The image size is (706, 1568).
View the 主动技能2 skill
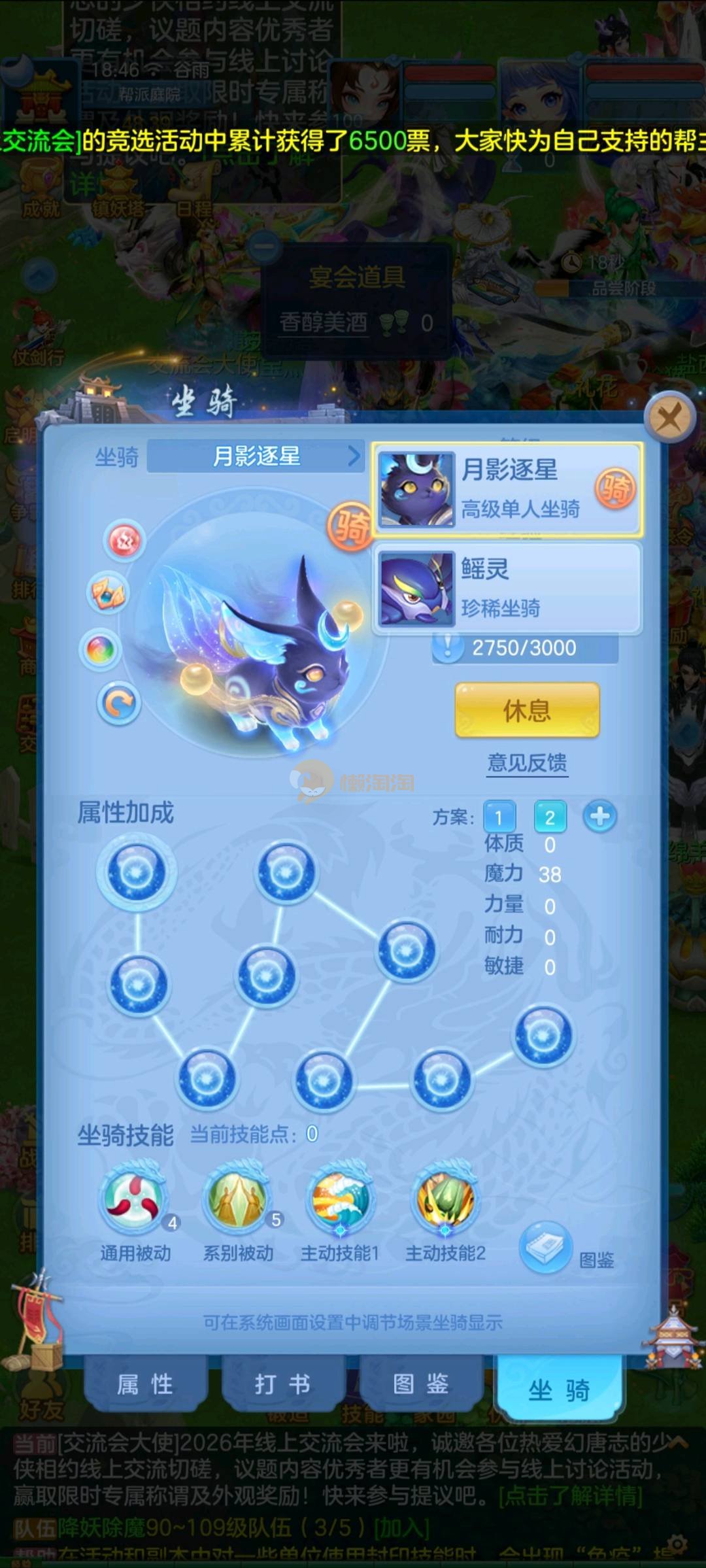pyautogui.click(x=445, y=1200)
